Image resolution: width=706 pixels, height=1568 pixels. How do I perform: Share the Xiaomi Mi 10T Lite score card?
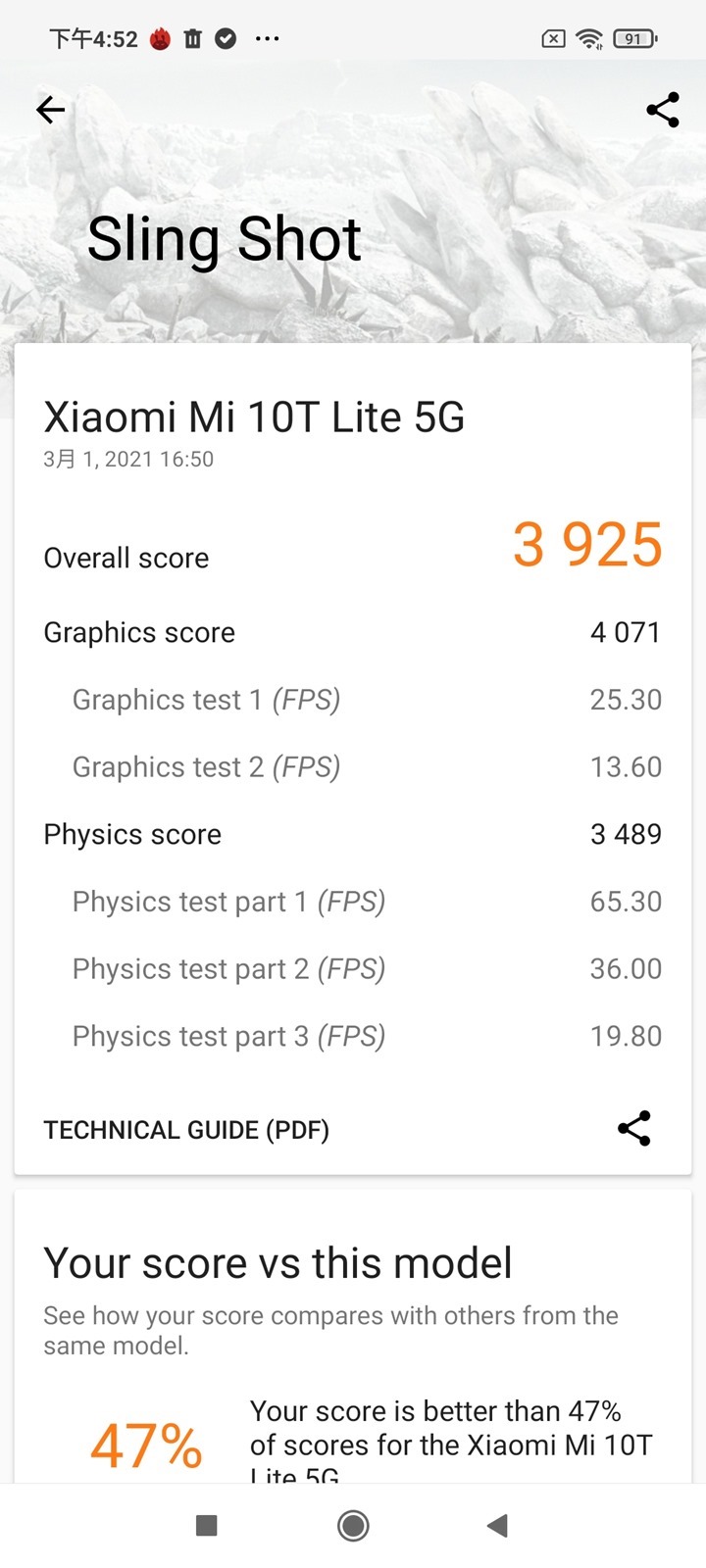click(x=634, y=1129)
